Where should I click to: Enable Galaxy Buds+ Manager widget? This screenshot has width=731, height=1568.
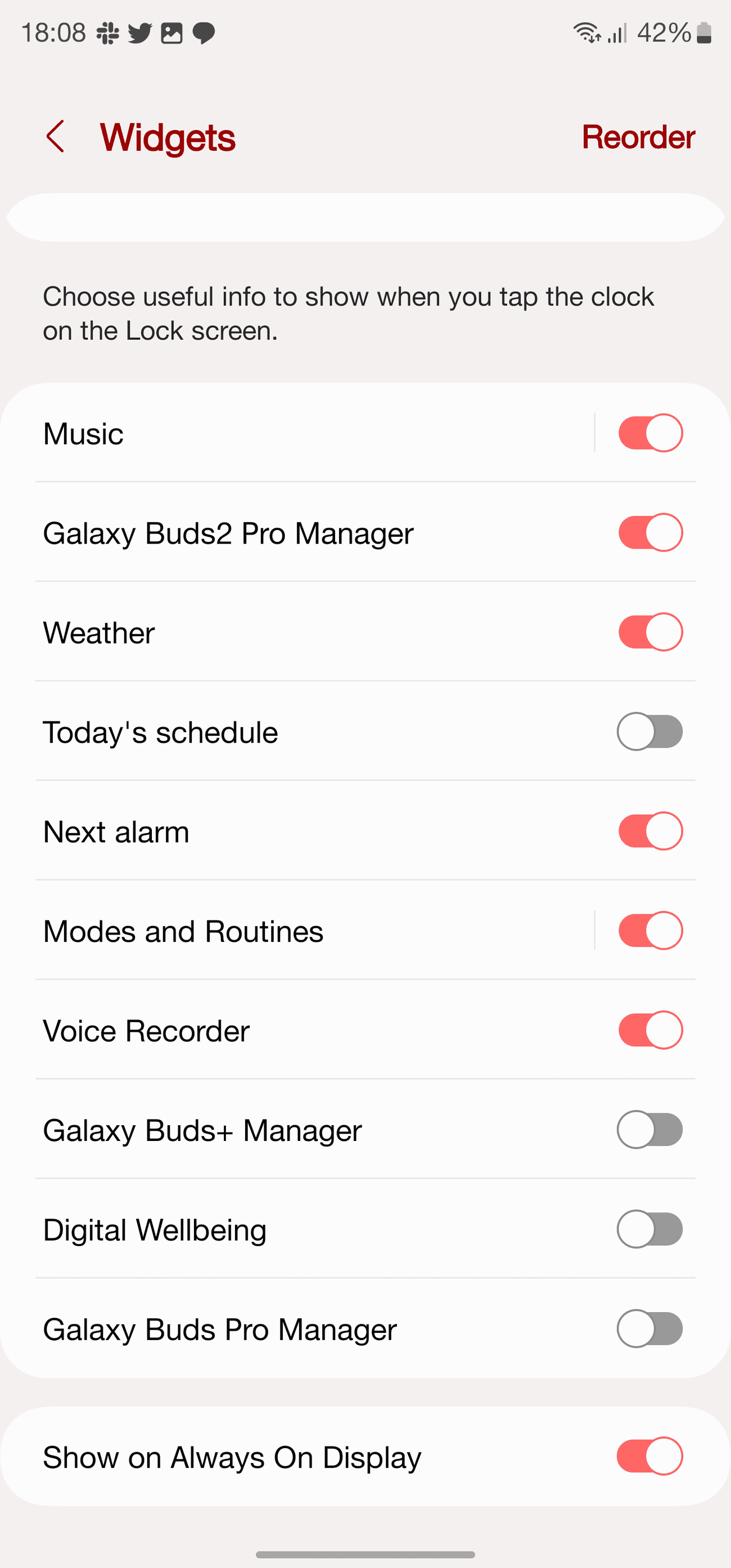(649, 1130)
